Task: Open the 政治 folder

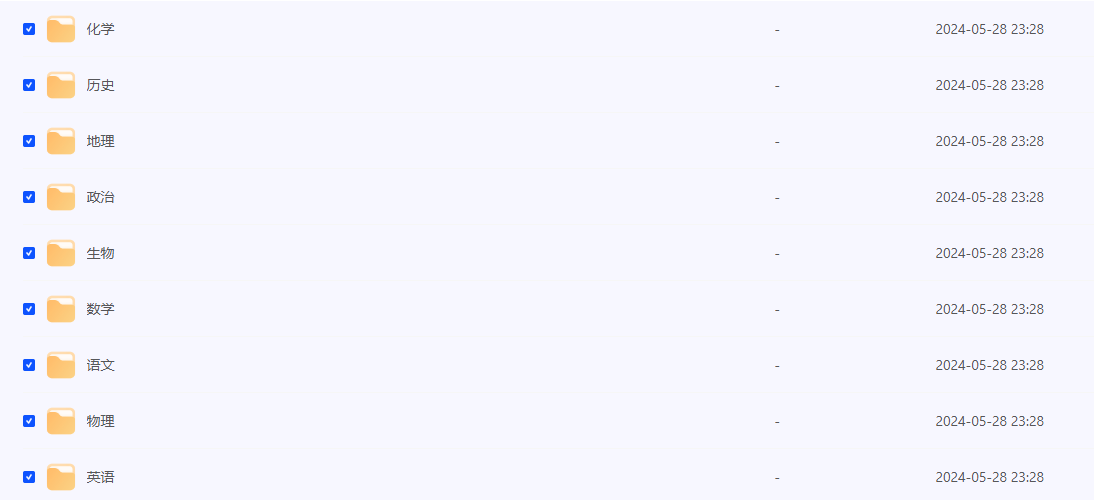Action: (100, 198)
